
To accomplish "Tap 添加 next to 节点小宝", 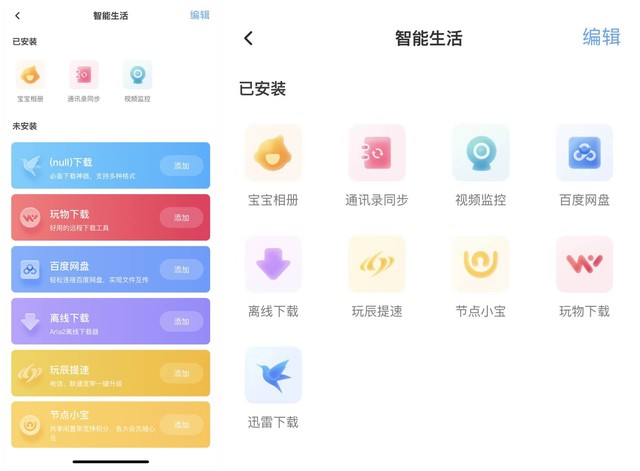I will pos(181,425).
